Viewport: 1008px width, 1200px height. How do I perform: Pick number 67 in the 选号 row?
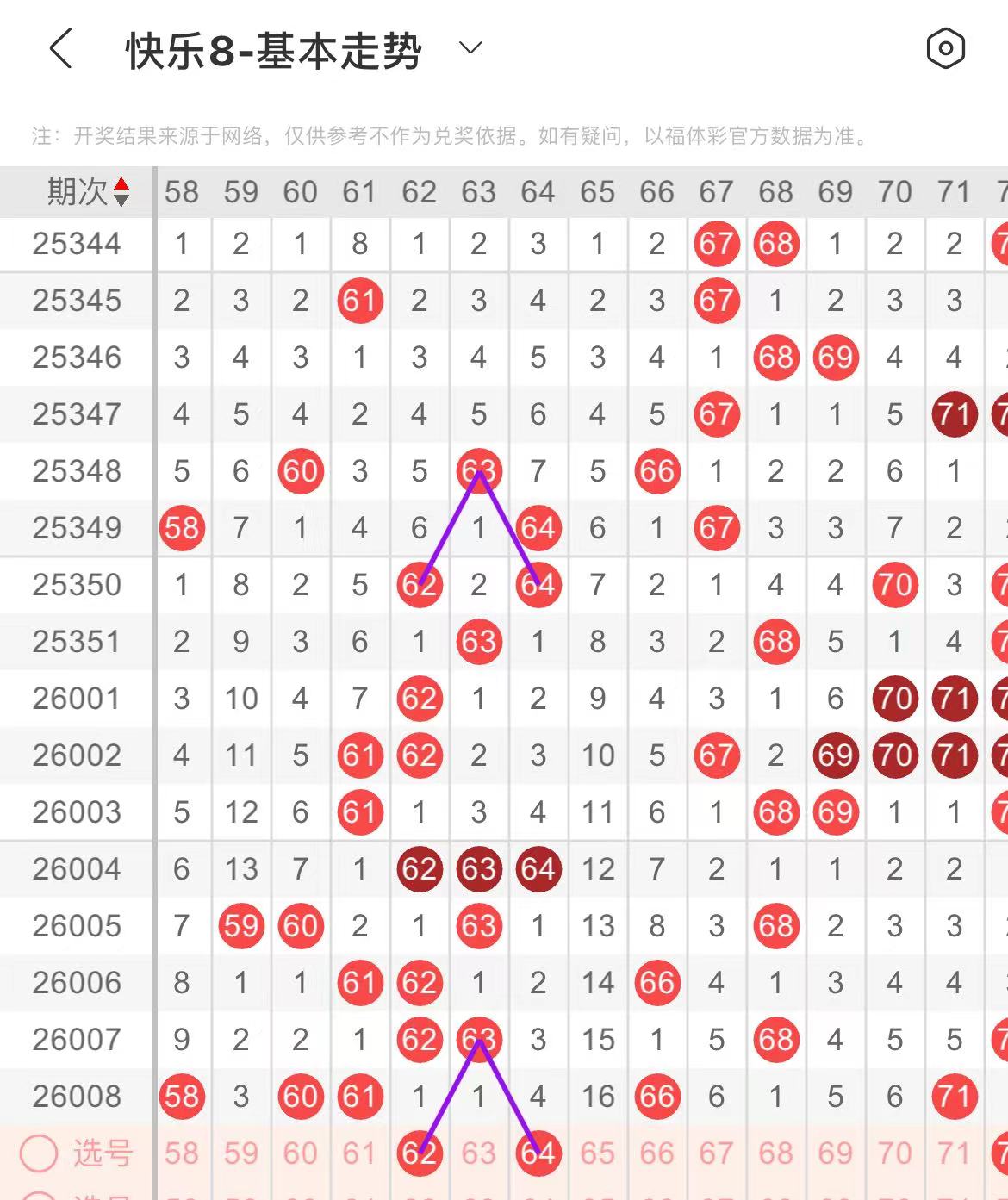click(717, 1153)
